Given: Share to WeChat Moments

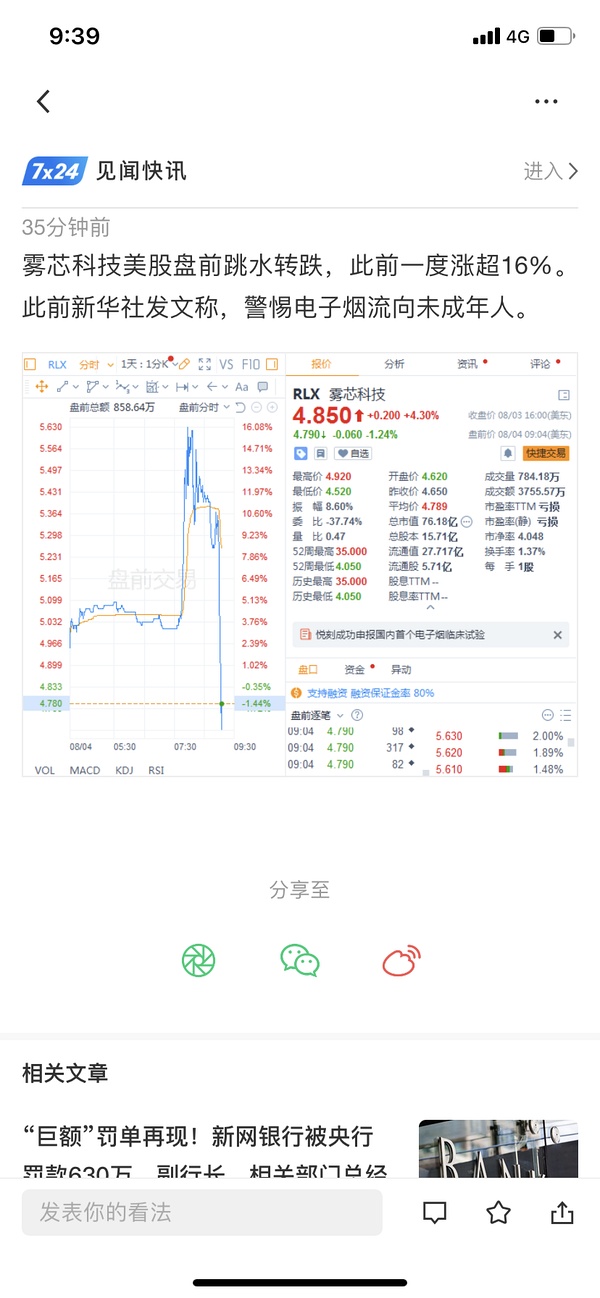Looking at the screenshot, I should (198, 960).
